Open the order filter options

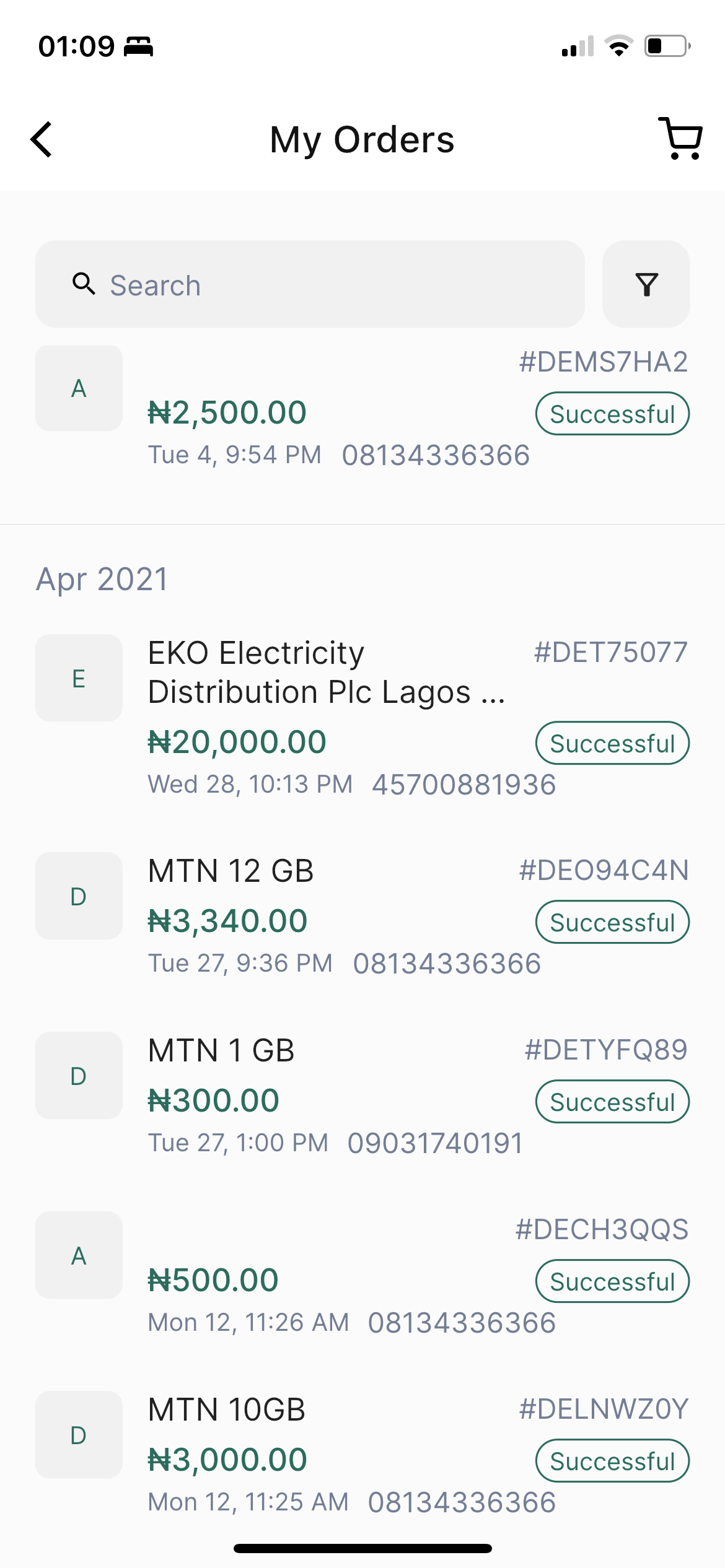[646, 285]
